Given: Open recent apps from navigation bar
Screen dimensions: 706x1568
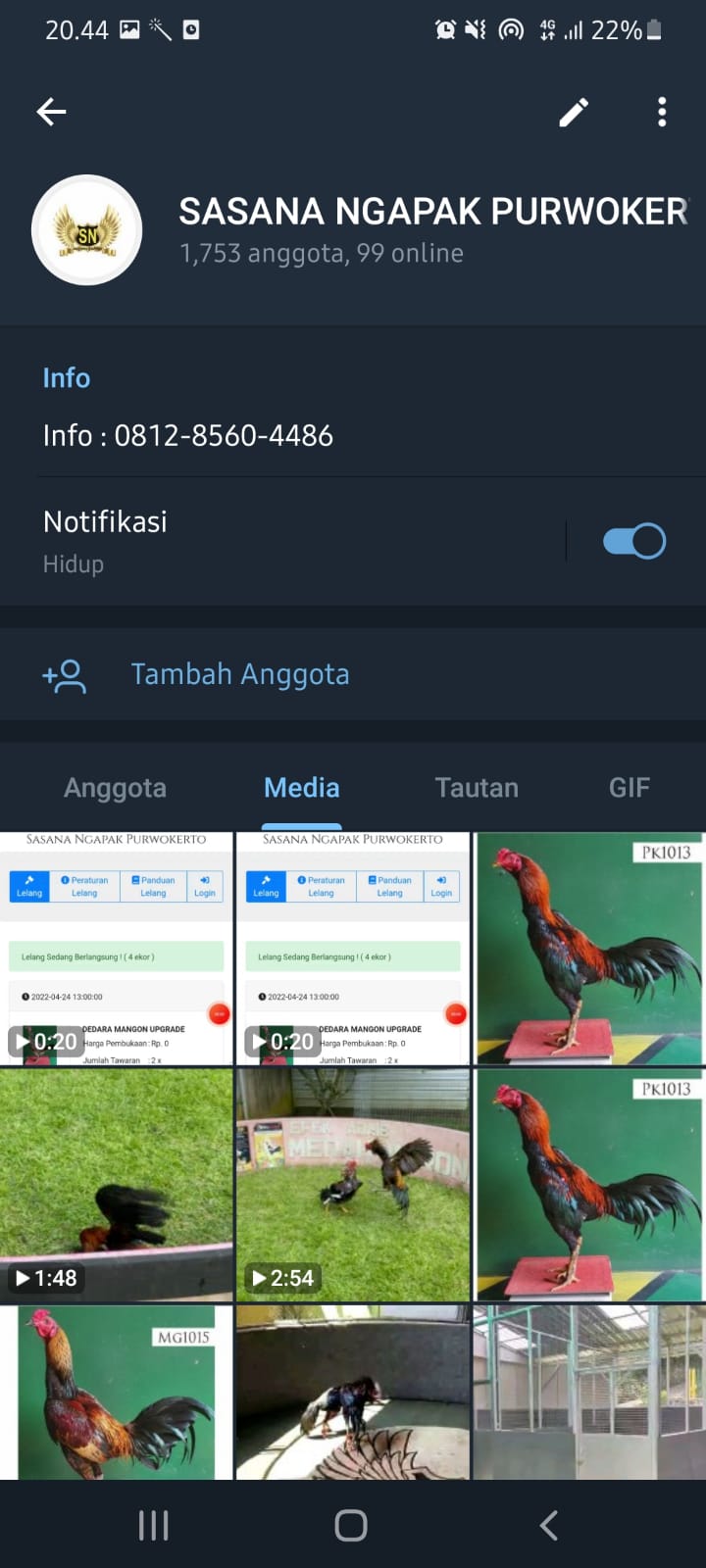Looking at the screenshot, I should pyautogui.click(x=153, y=1525).
